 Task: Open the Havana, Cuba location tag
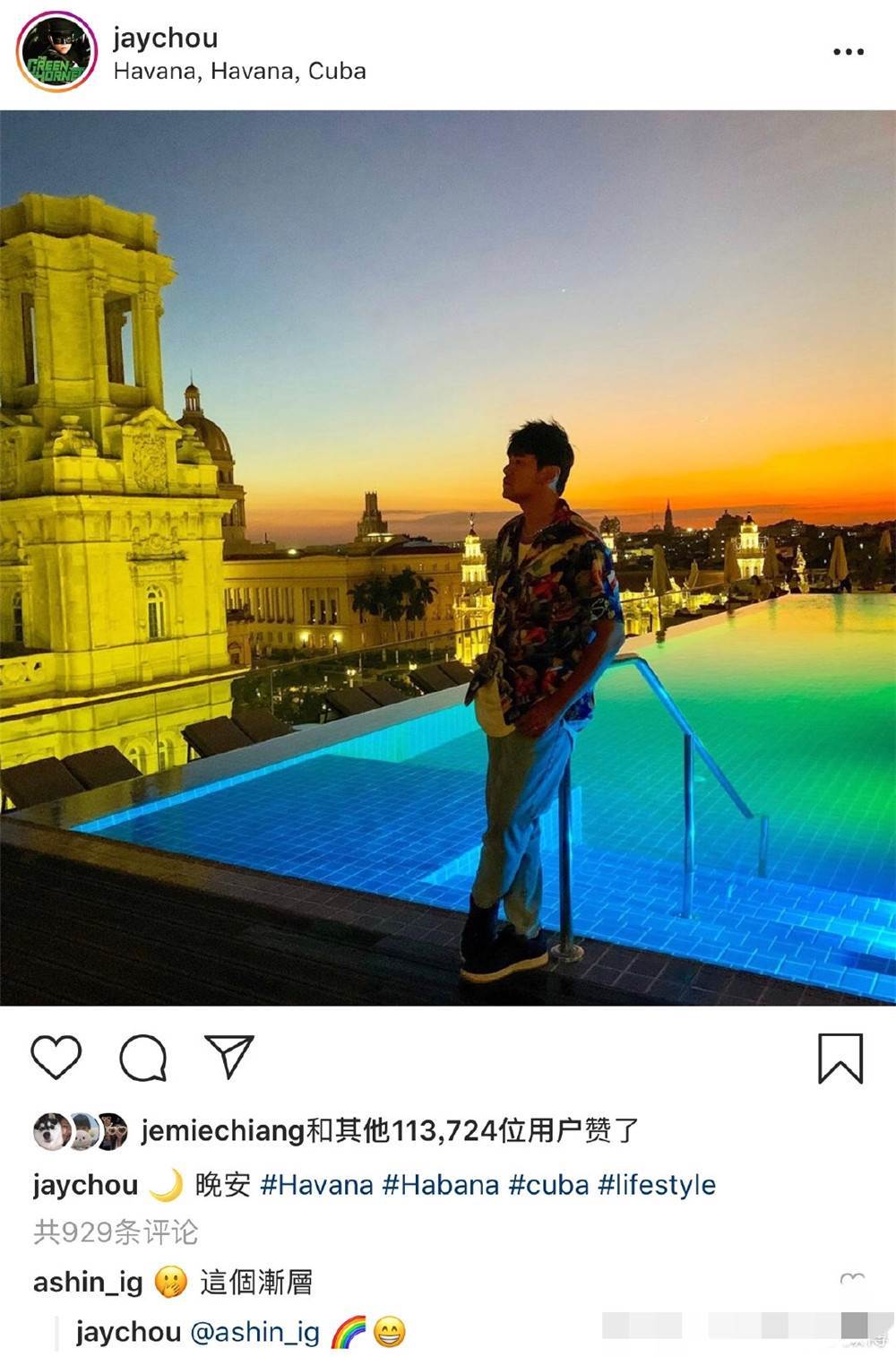[x=239, y=72]
